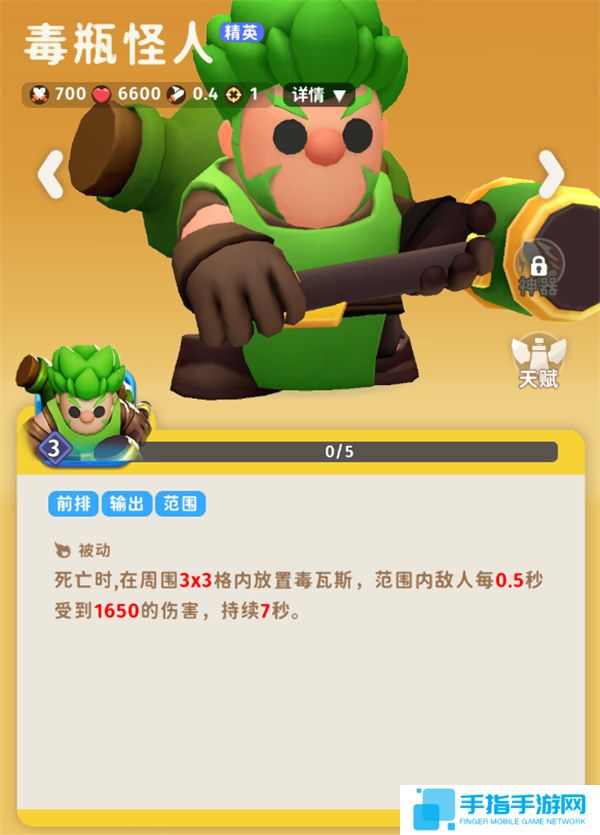Tap the 范围 tag chip
This screenshot has width=600, height=835.
tap(180, 503)
